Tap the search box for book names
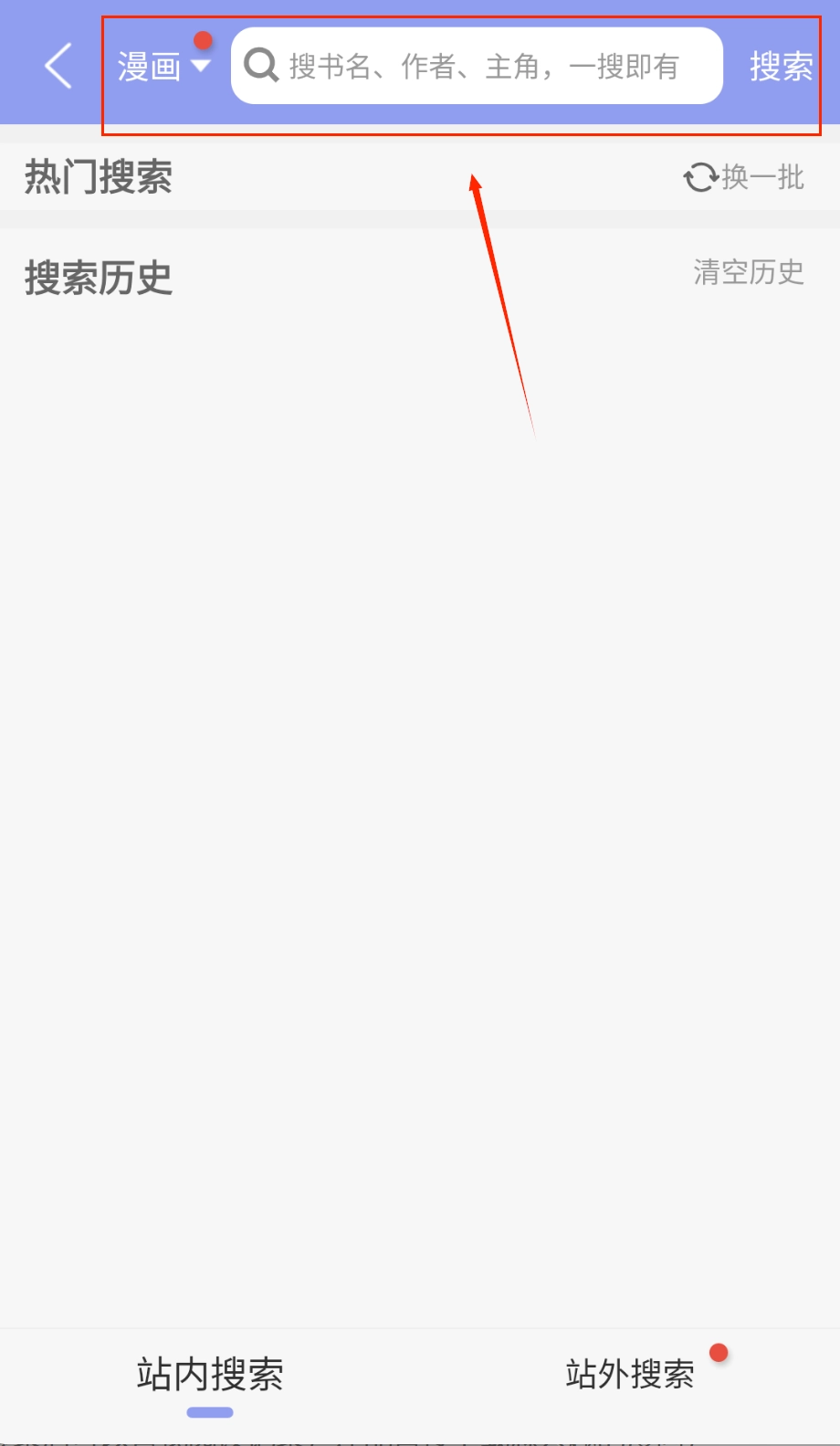Viewport: 840px width, 1446px height. click(482, 66)
